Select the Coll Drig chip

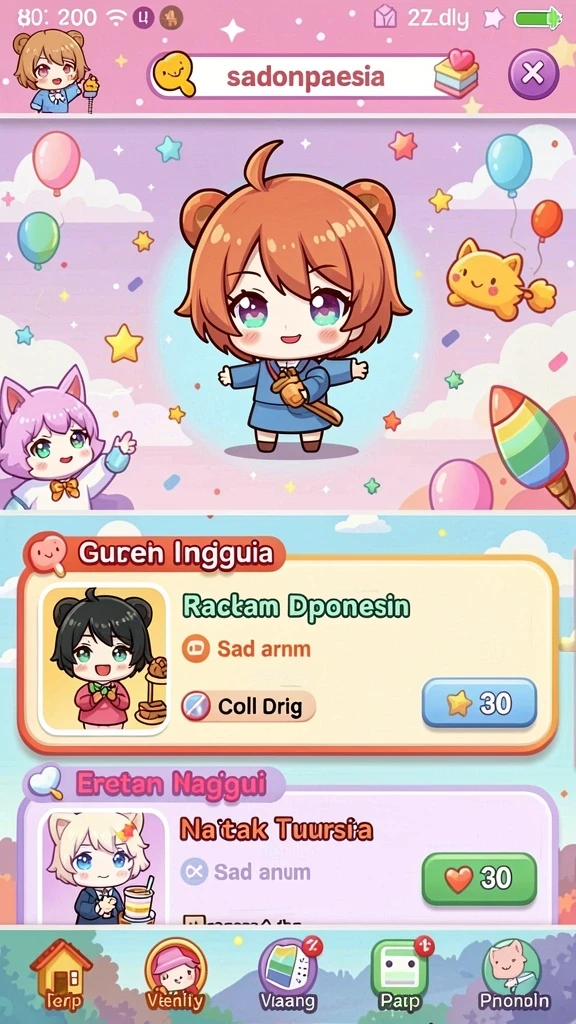click(248, 707)
